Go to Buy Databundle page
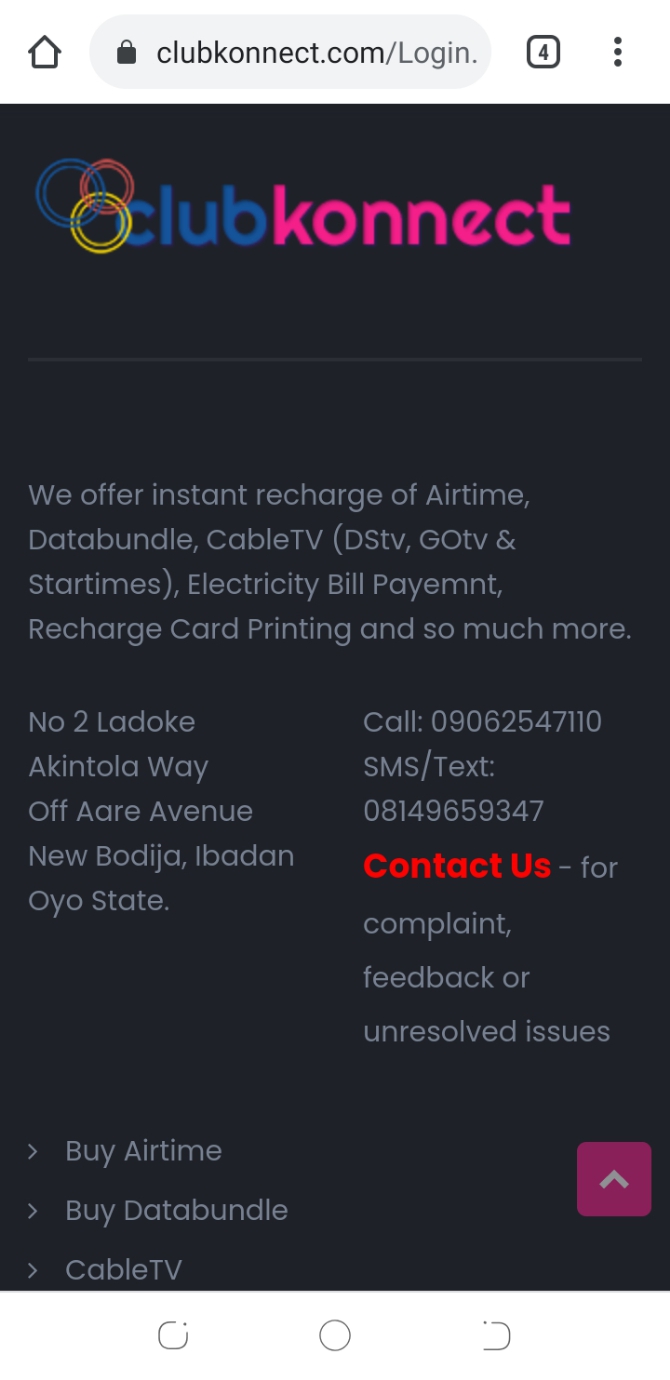Screen dimensions: 670x1380 (x=176, y=1210)
